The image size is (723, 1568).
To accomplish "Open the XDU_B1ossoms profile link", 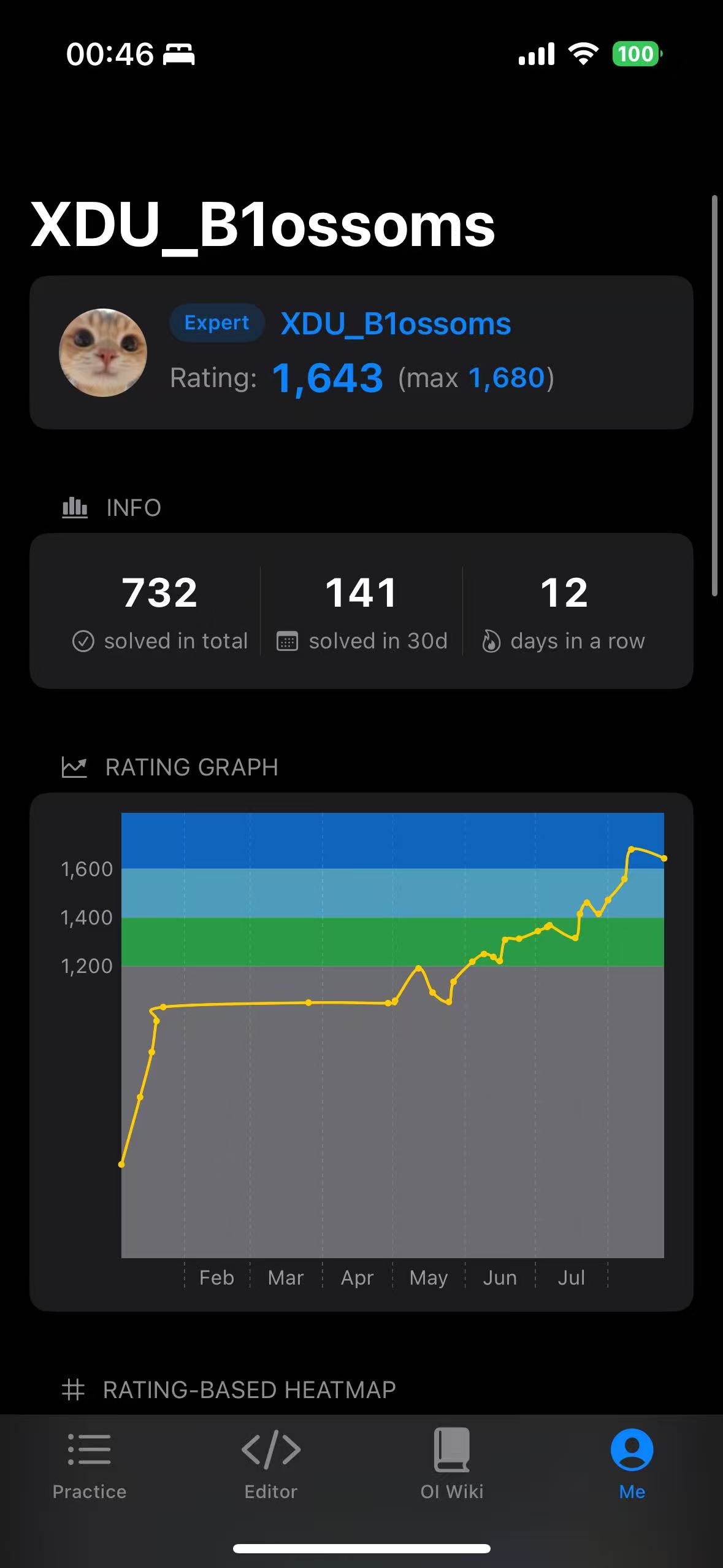I will (395, 324).
